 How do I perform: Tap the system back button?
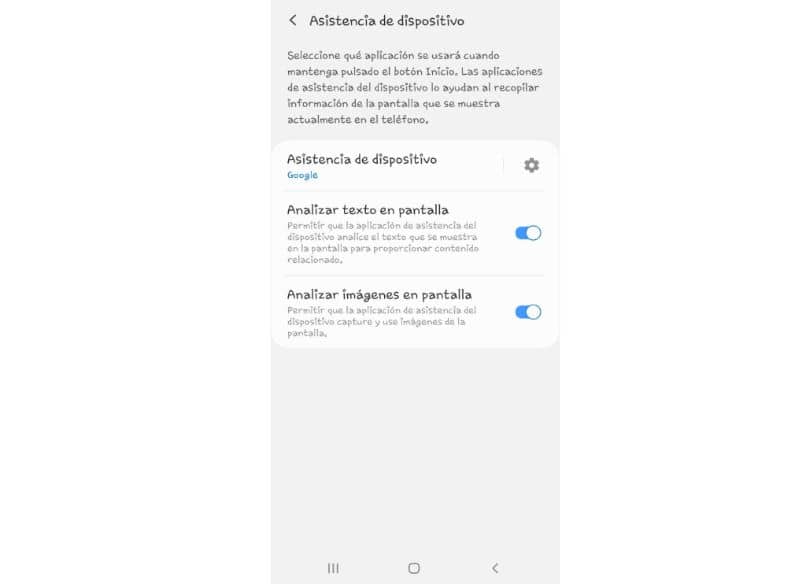coord(495,568)
